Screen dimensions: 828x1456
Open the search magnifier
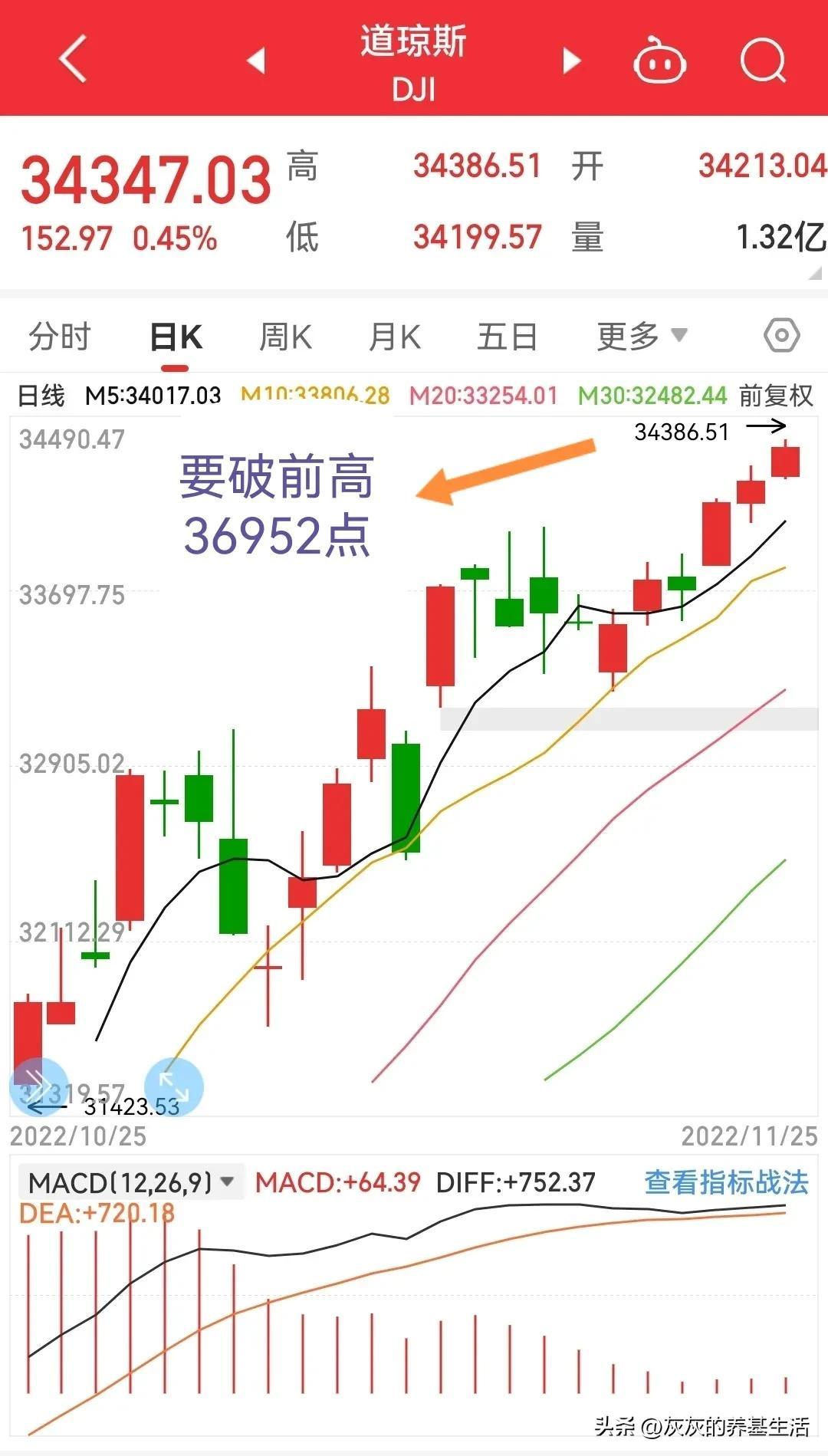click(x=764, y=59)
